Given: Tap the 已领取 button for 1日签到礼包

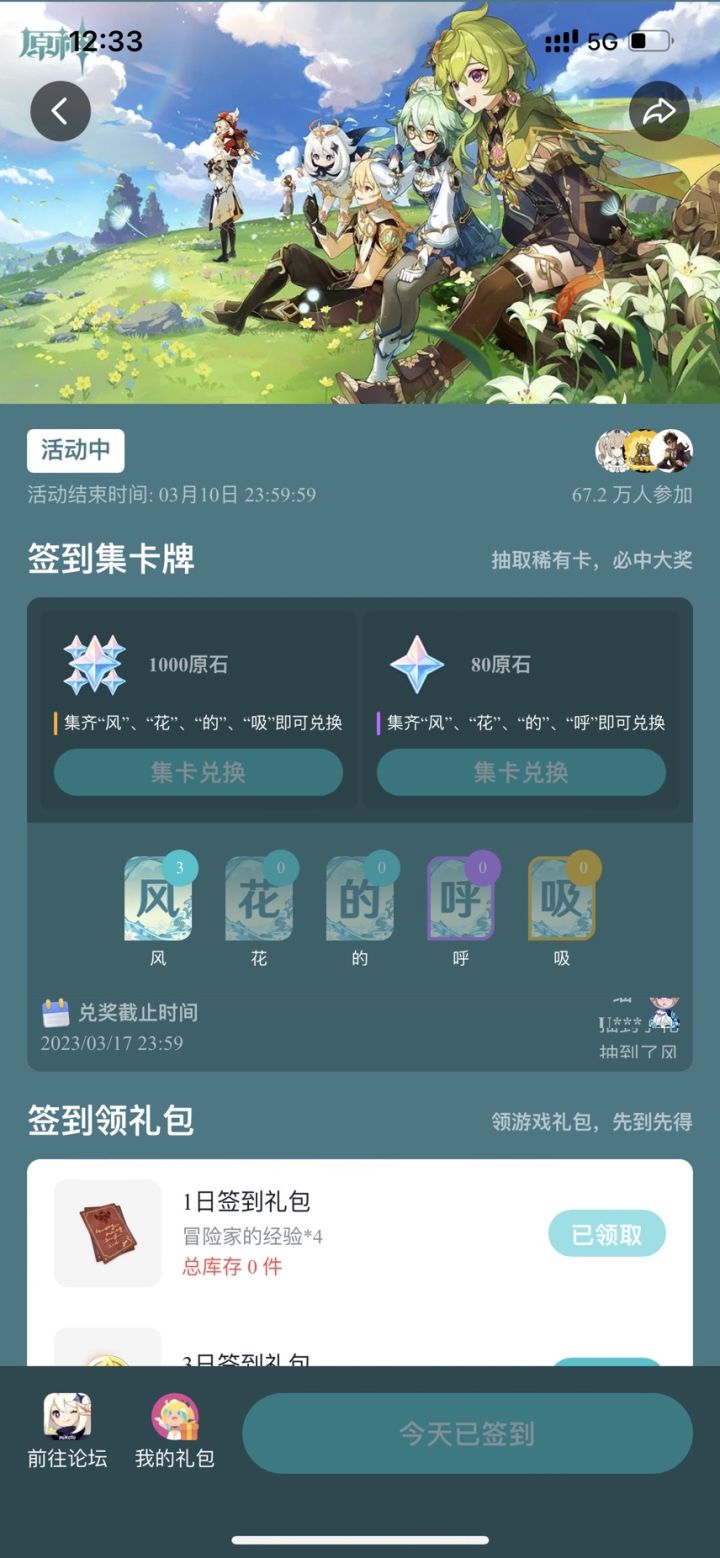Looking at the screenshot, I should tap(607, 1233).
